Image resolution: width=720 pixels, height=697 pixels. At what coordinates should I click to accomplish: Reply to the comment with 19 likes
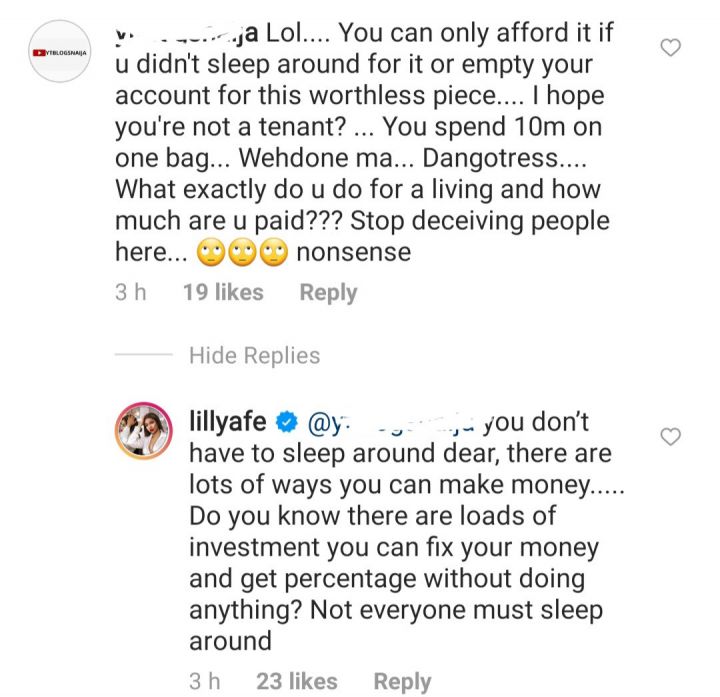pos(328,293)
